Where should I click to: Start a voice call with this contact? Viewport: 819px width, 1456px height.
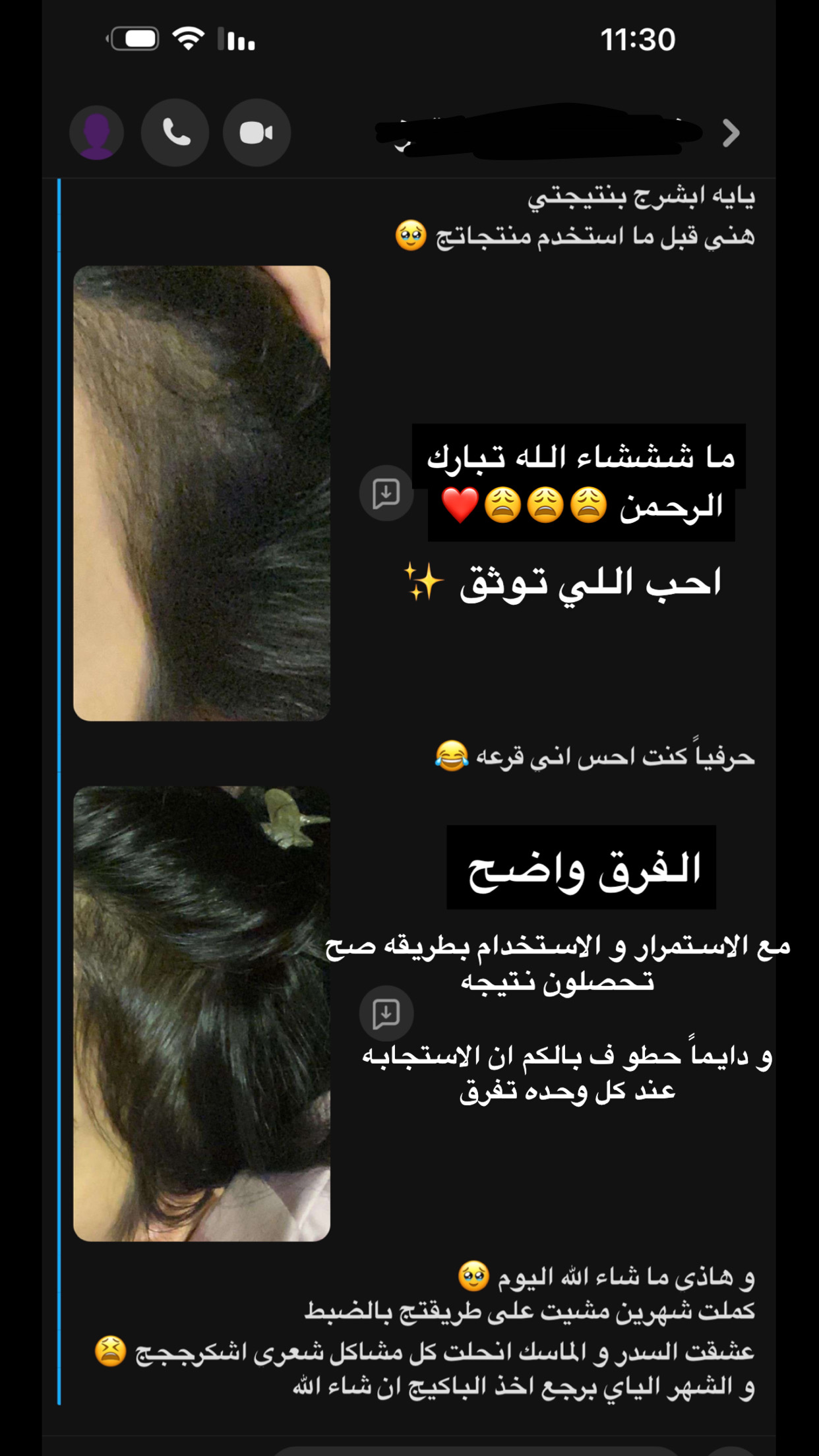[x=175, y=133]
